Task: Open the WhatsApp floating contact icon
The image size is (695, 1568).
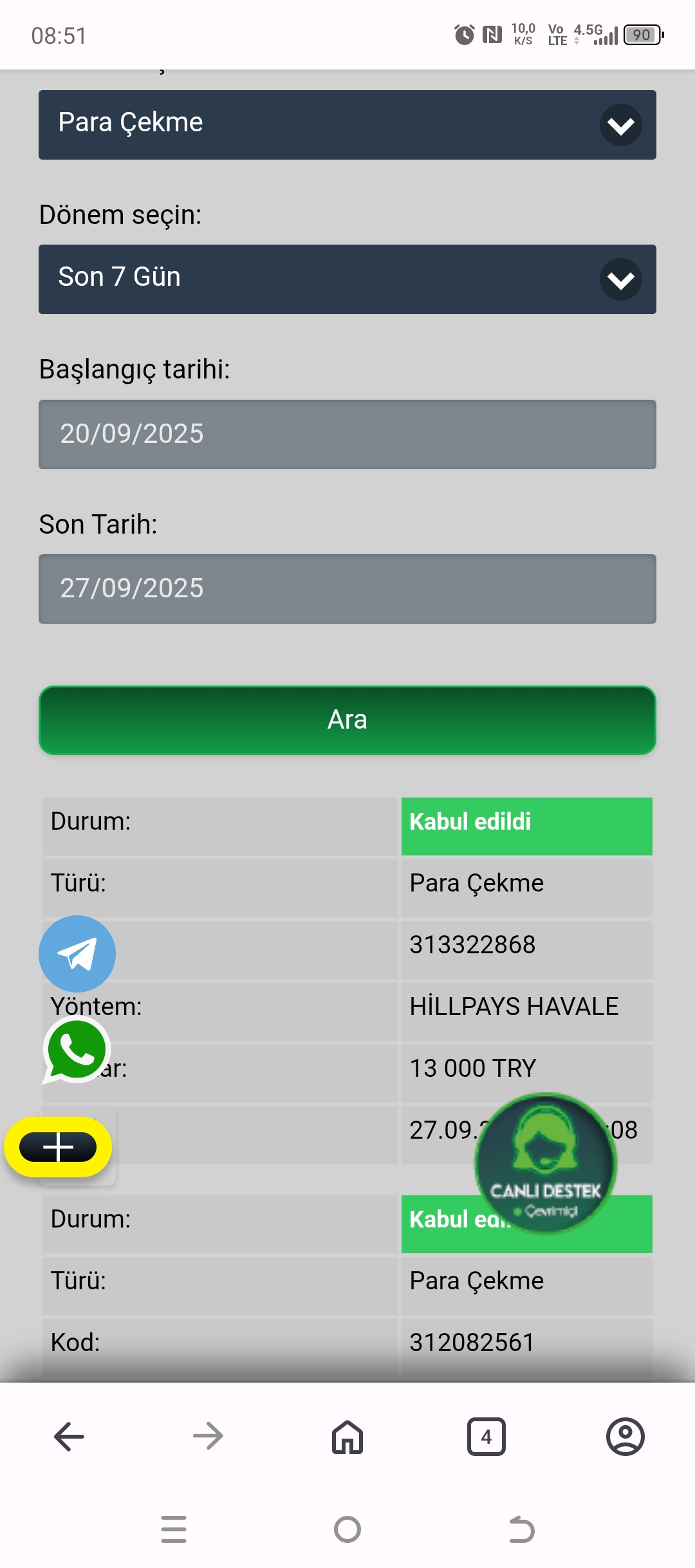Action: (77, 1050)
